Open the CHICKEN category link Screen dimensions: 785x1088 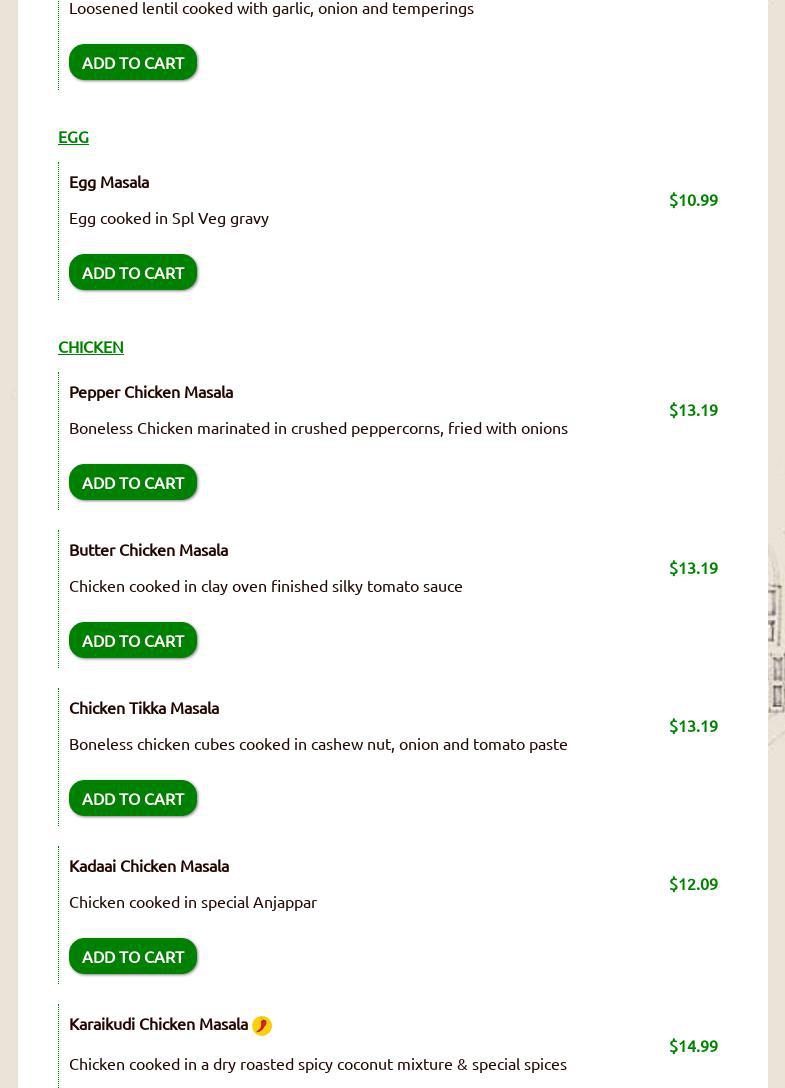[x=91, y=347]
